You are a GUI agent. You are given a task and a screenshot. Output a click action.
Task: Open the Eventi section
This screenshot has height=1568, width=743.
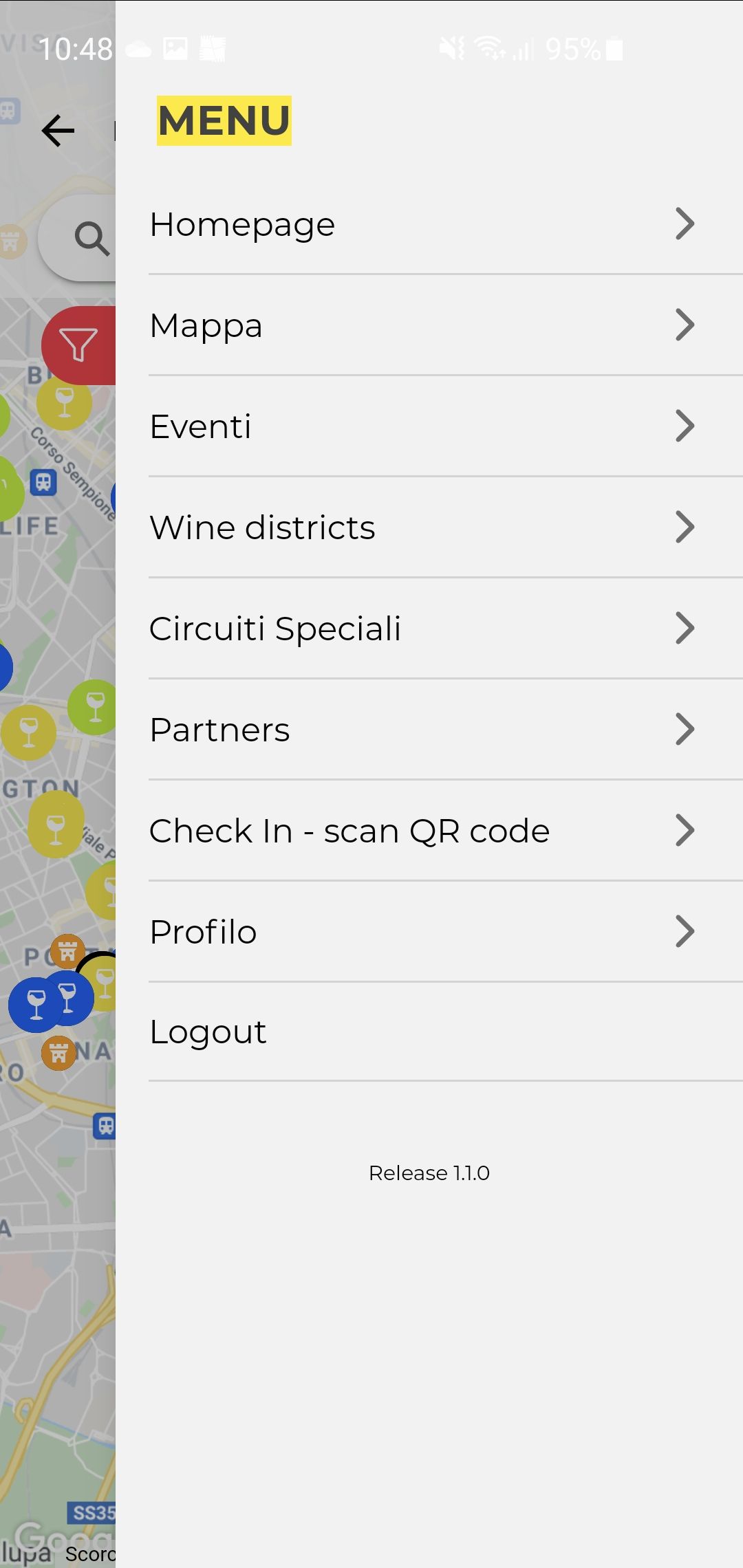[x=421, y=426]
